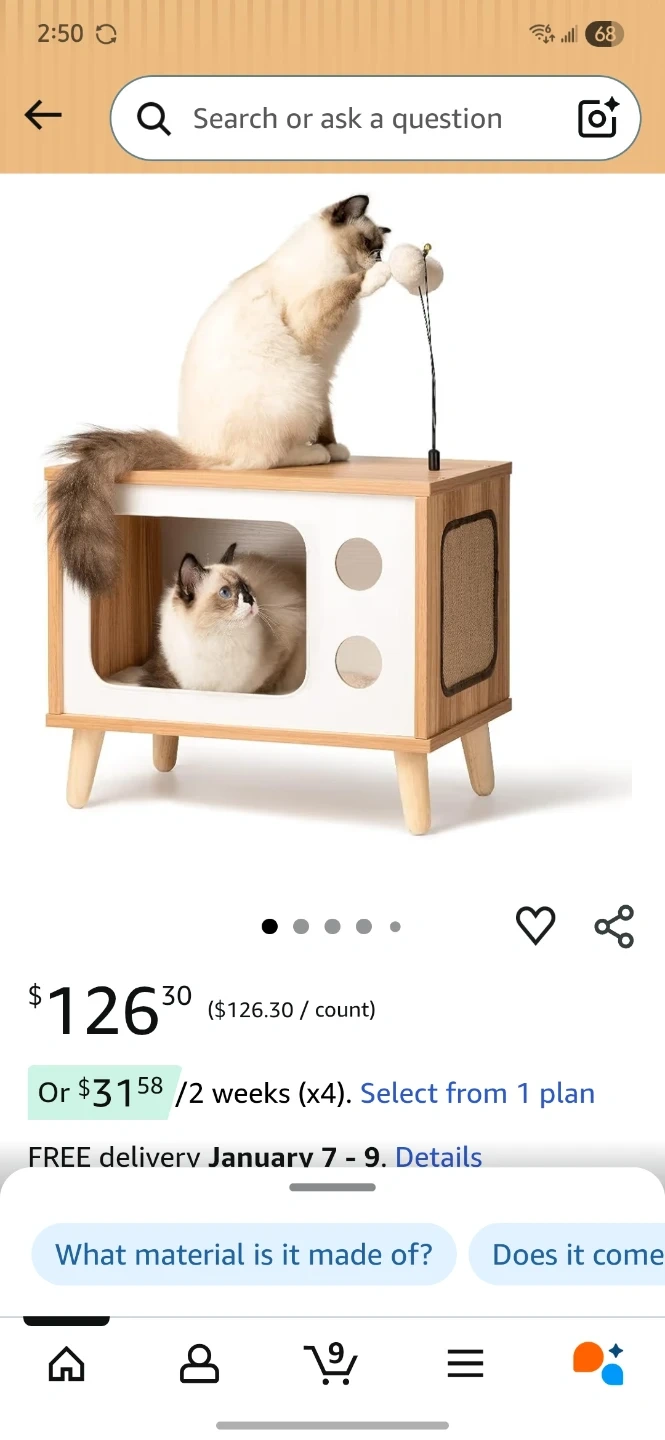Share this product listing
Image resolution: width=665 pixels, height=1440 pixels.
[x=614, y=926]
